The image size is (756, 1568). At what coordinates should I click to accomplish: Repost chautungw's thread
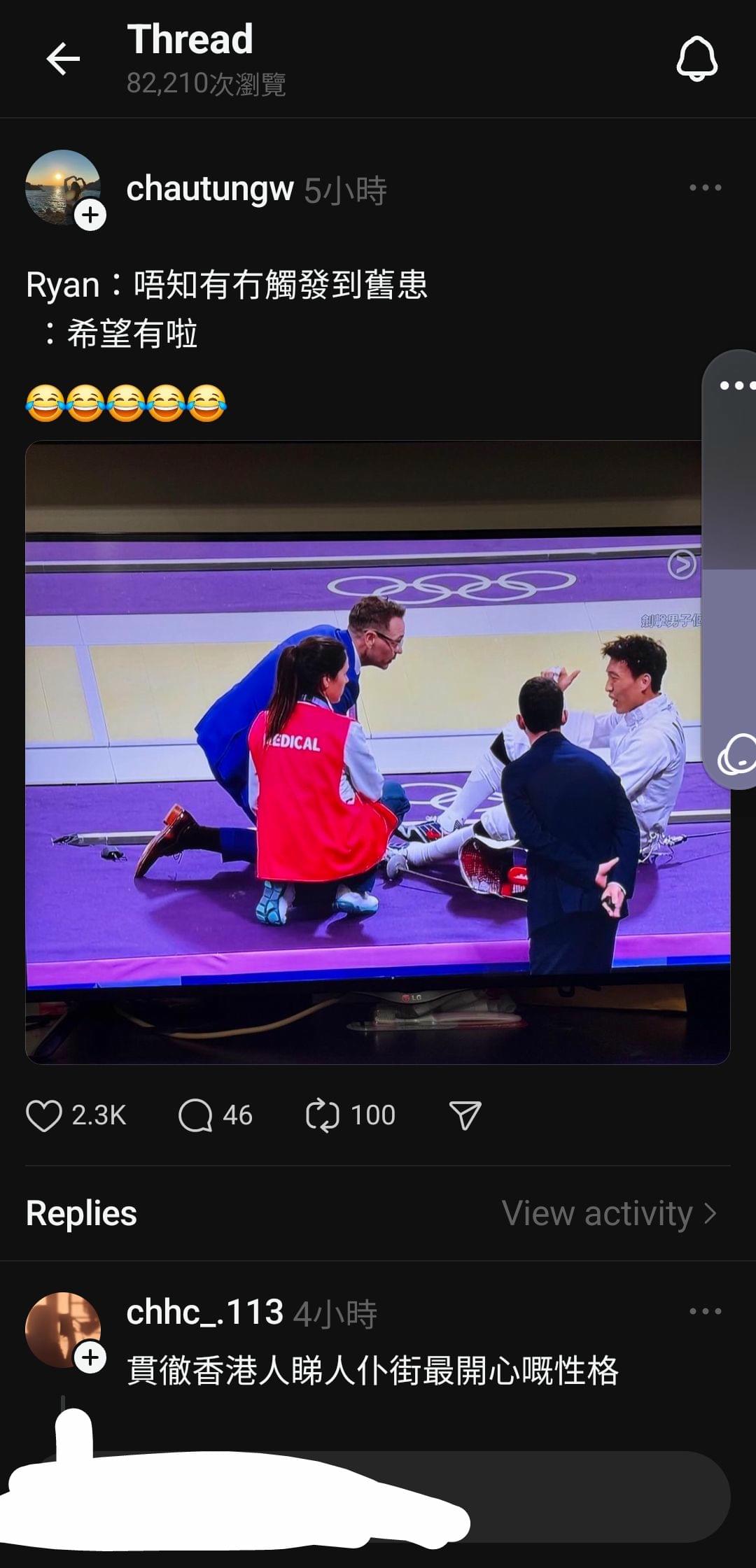tap(322, 1115)
